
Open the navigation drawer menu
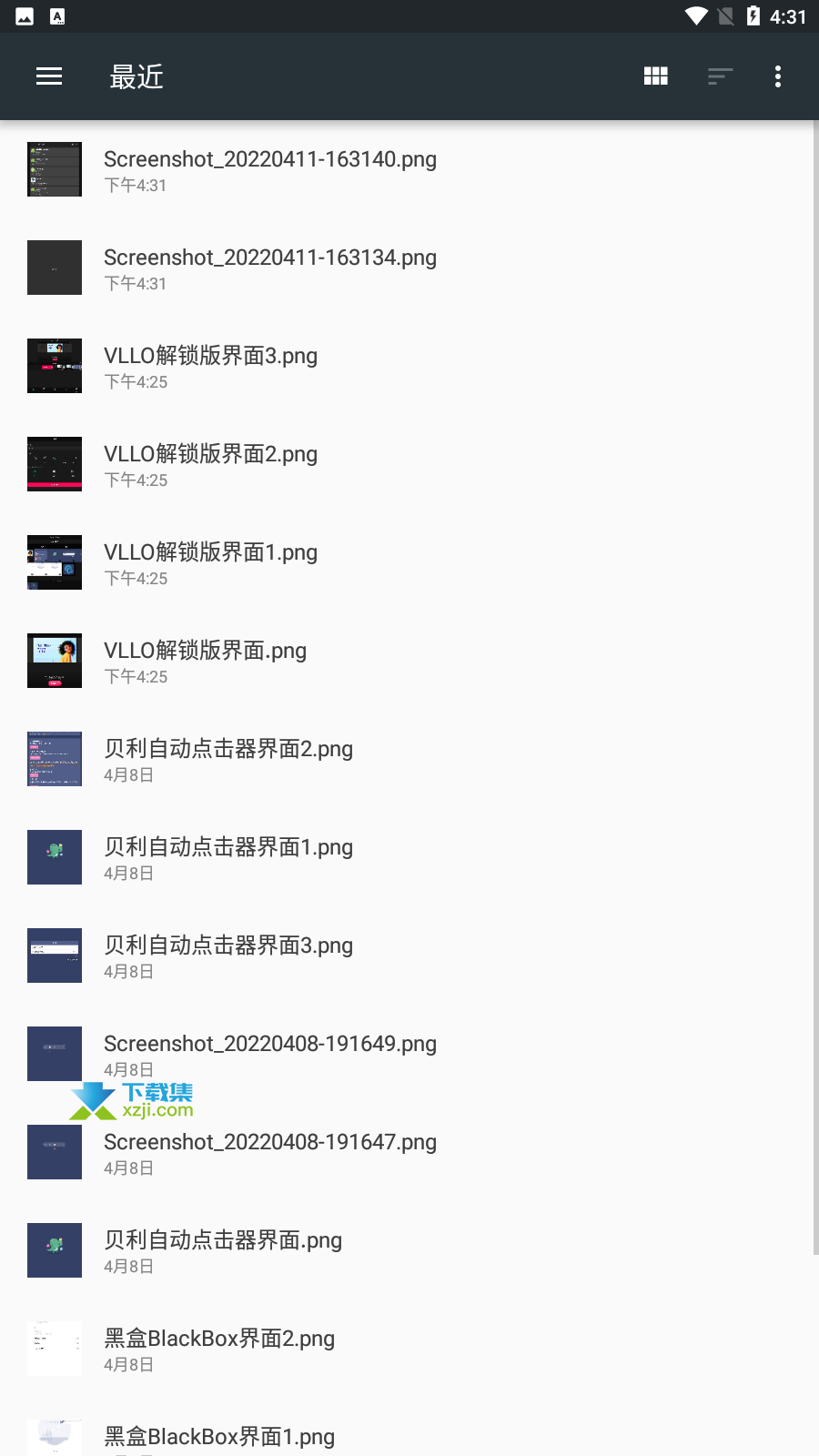(49, 76)
